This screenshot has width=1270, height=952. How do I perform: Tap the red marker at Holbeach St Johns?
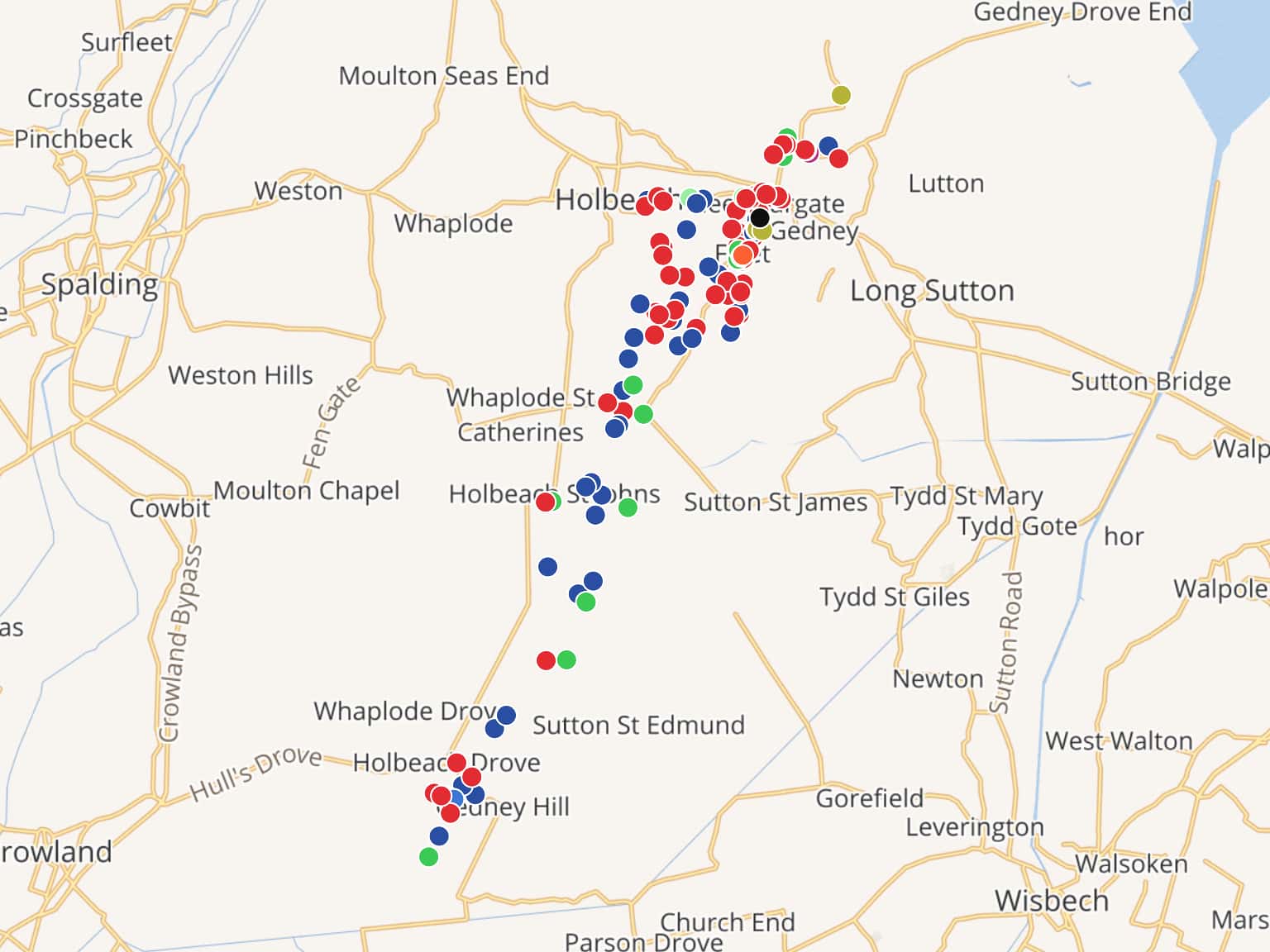point(546,502)
